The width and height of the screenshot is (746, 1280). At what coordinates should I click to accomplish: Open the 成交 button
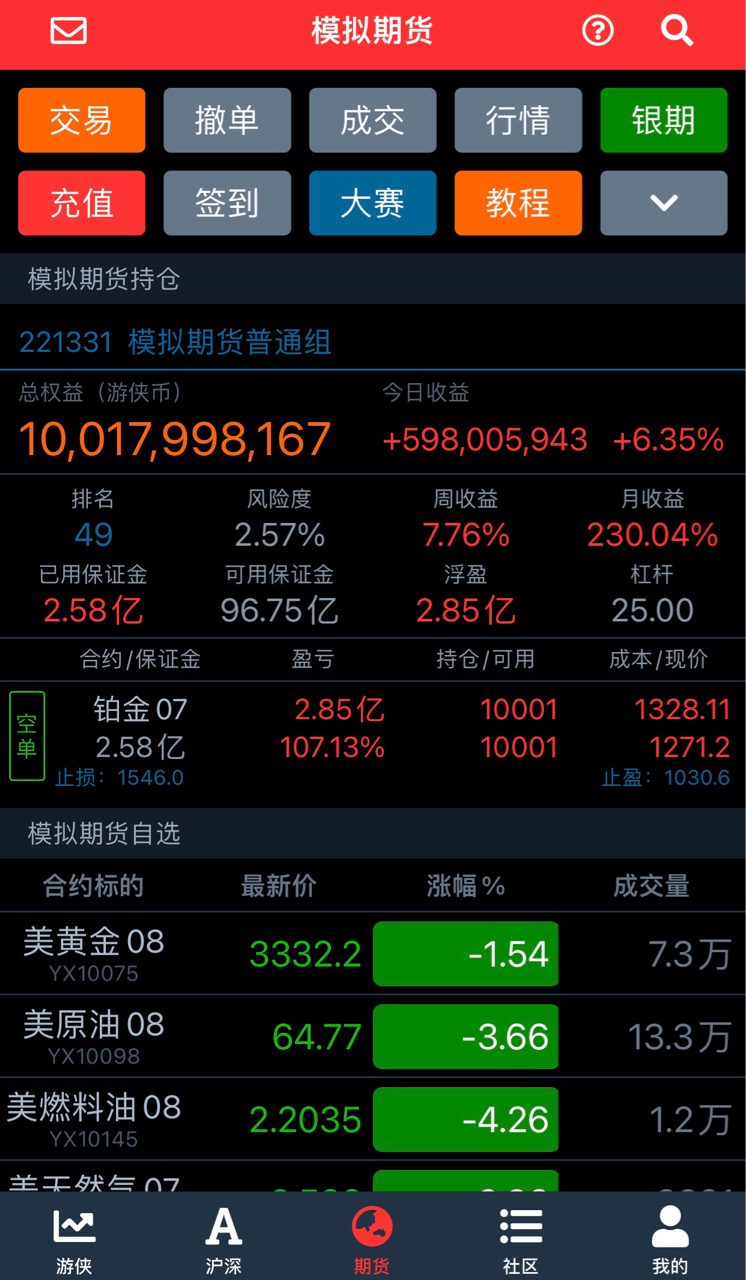click(x=373, y=120)
